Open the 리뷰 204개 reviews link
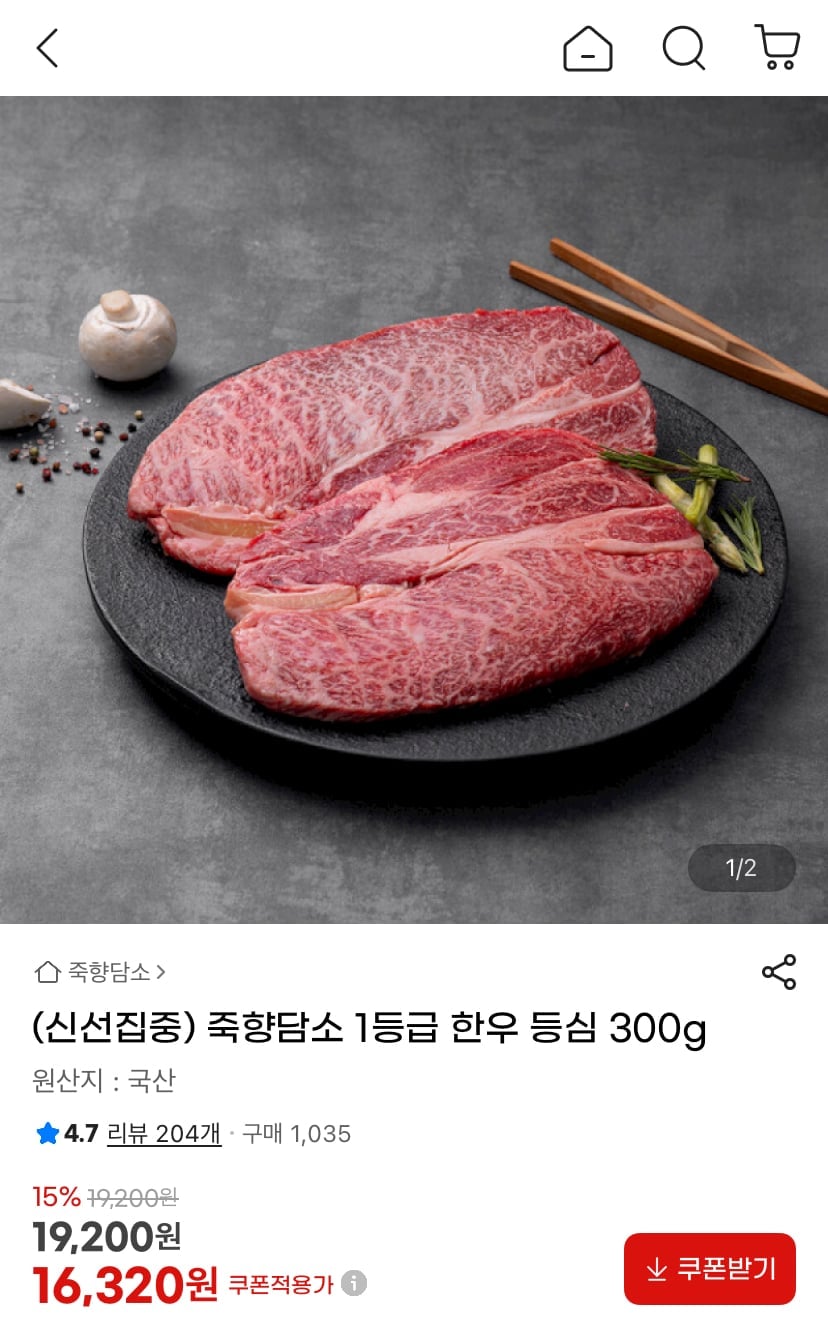 (x=163, y=1133)
